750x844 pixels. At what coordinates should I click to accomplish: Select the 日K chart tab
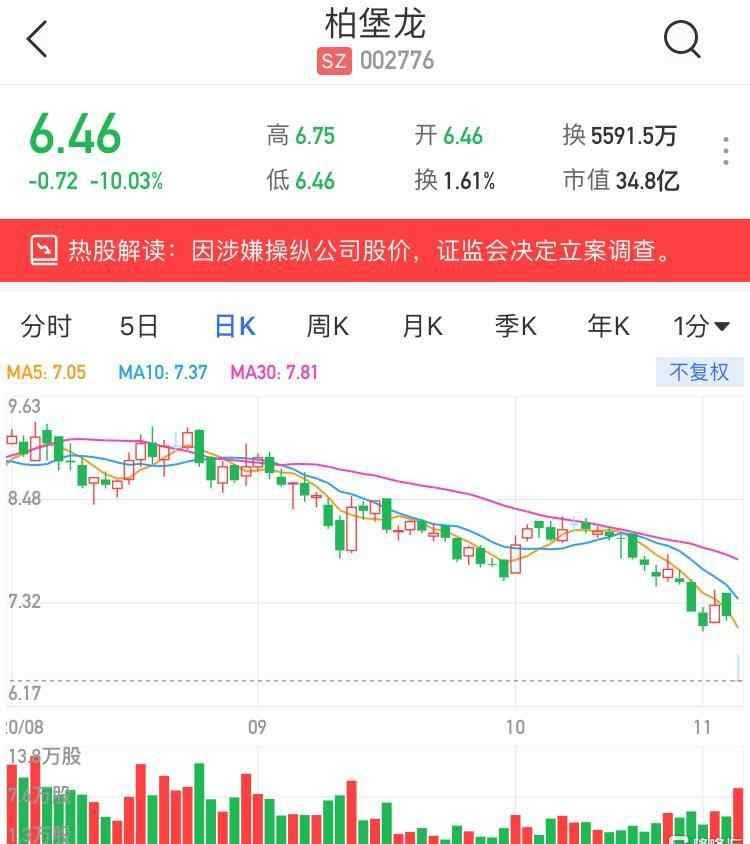click(x=235, y=326)
